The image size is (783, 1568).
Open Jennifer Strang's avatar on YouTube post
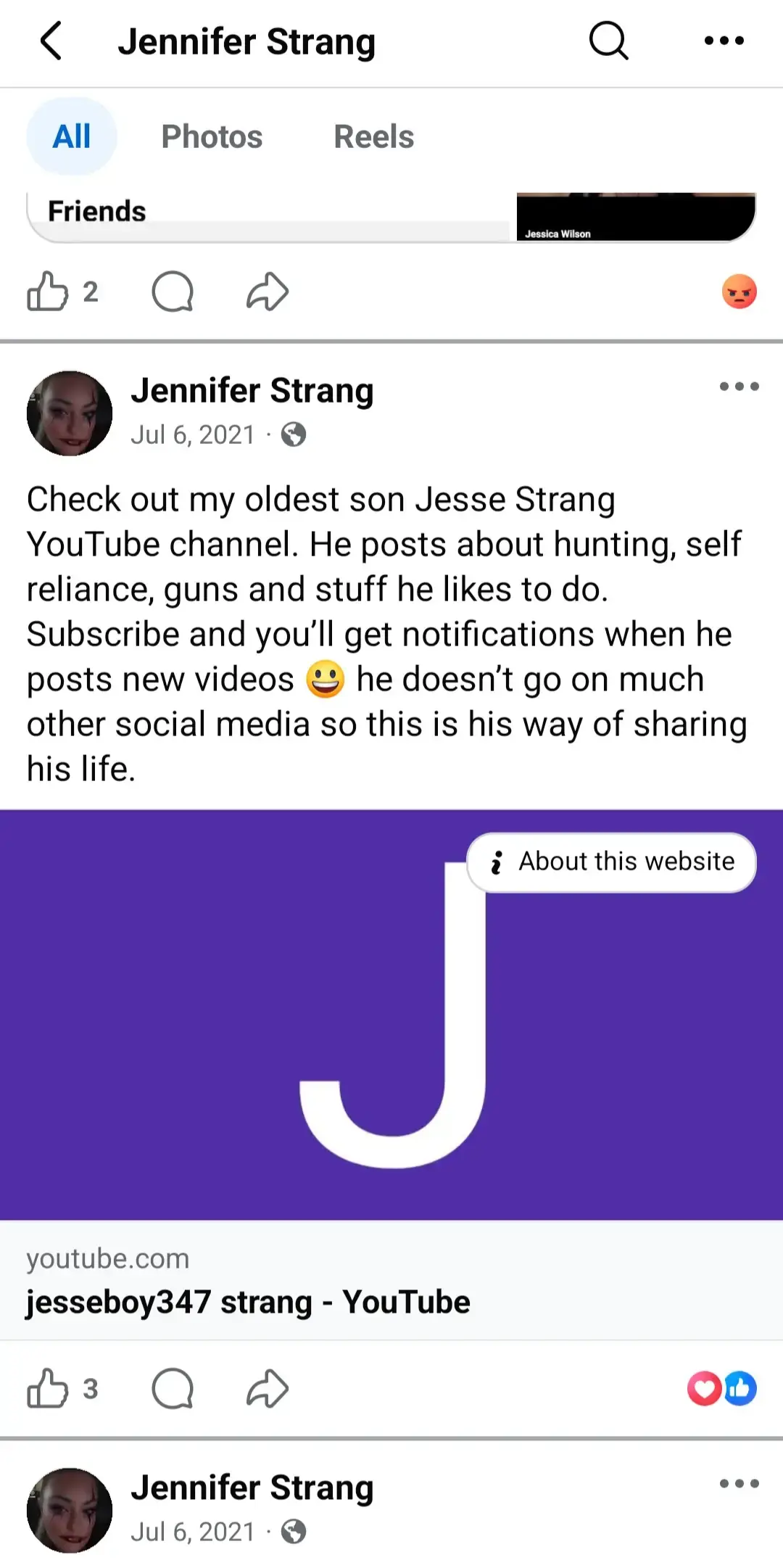pos(70,413)
